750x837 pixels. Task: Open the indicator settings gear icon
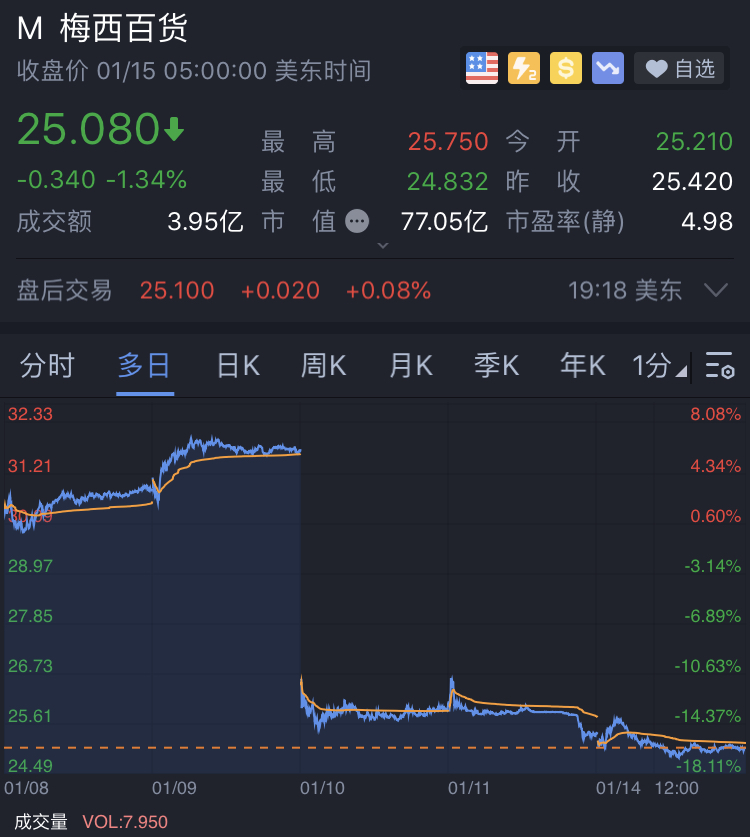719,367
